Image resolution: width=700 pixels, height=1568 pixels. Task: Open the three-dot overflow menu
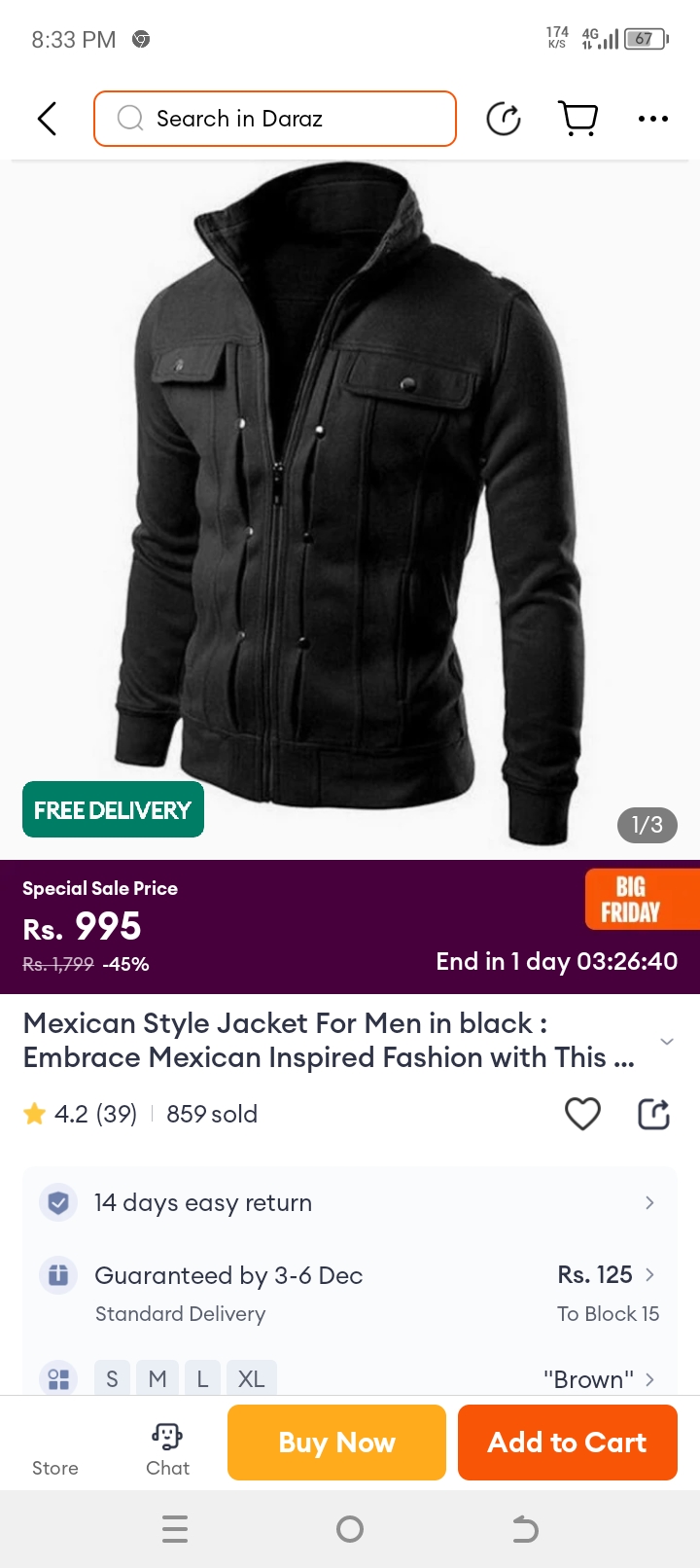[x=652, y=119]
